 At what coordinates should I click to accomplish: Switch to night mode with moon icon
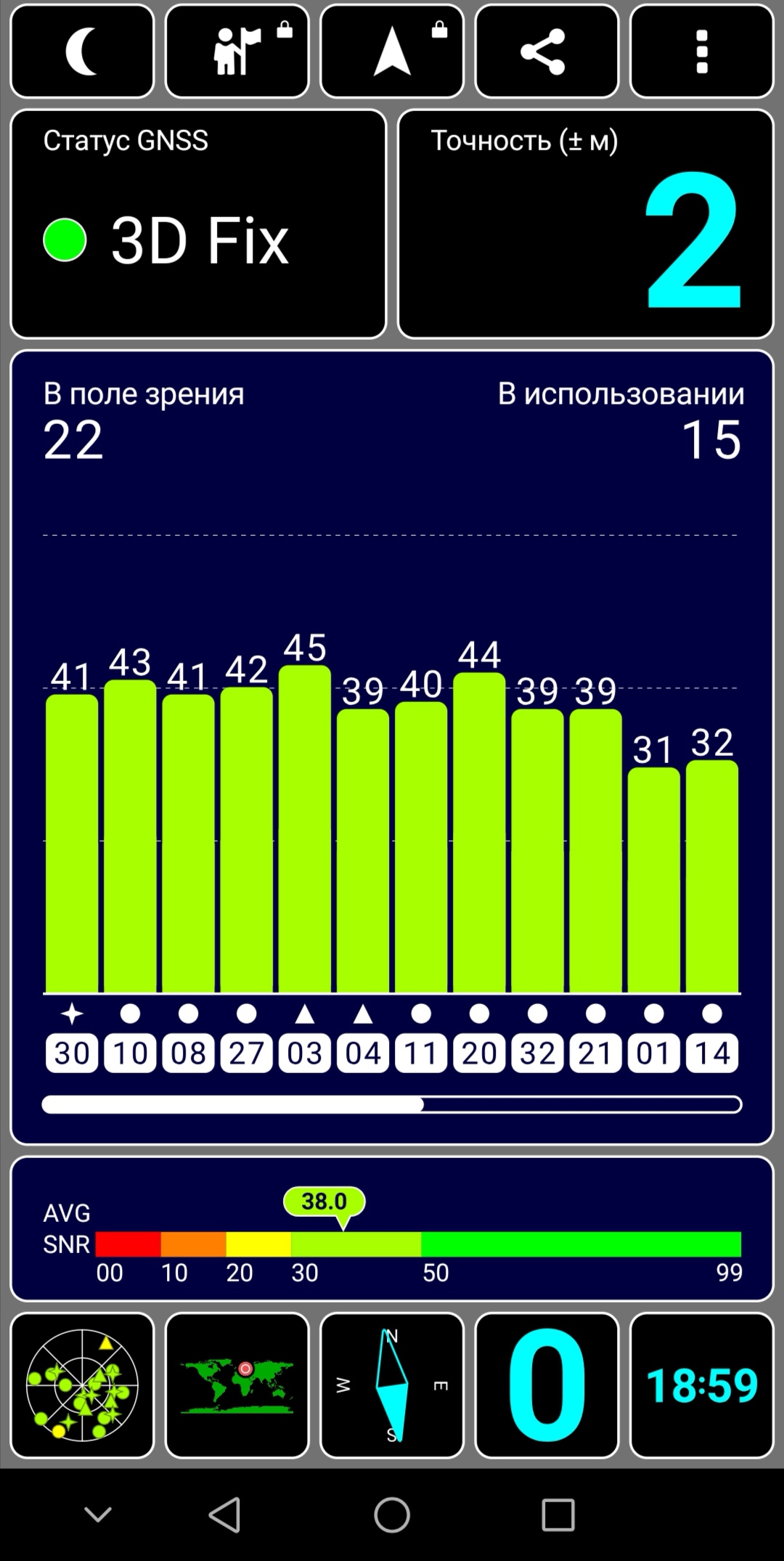click(x=82, y=52)
